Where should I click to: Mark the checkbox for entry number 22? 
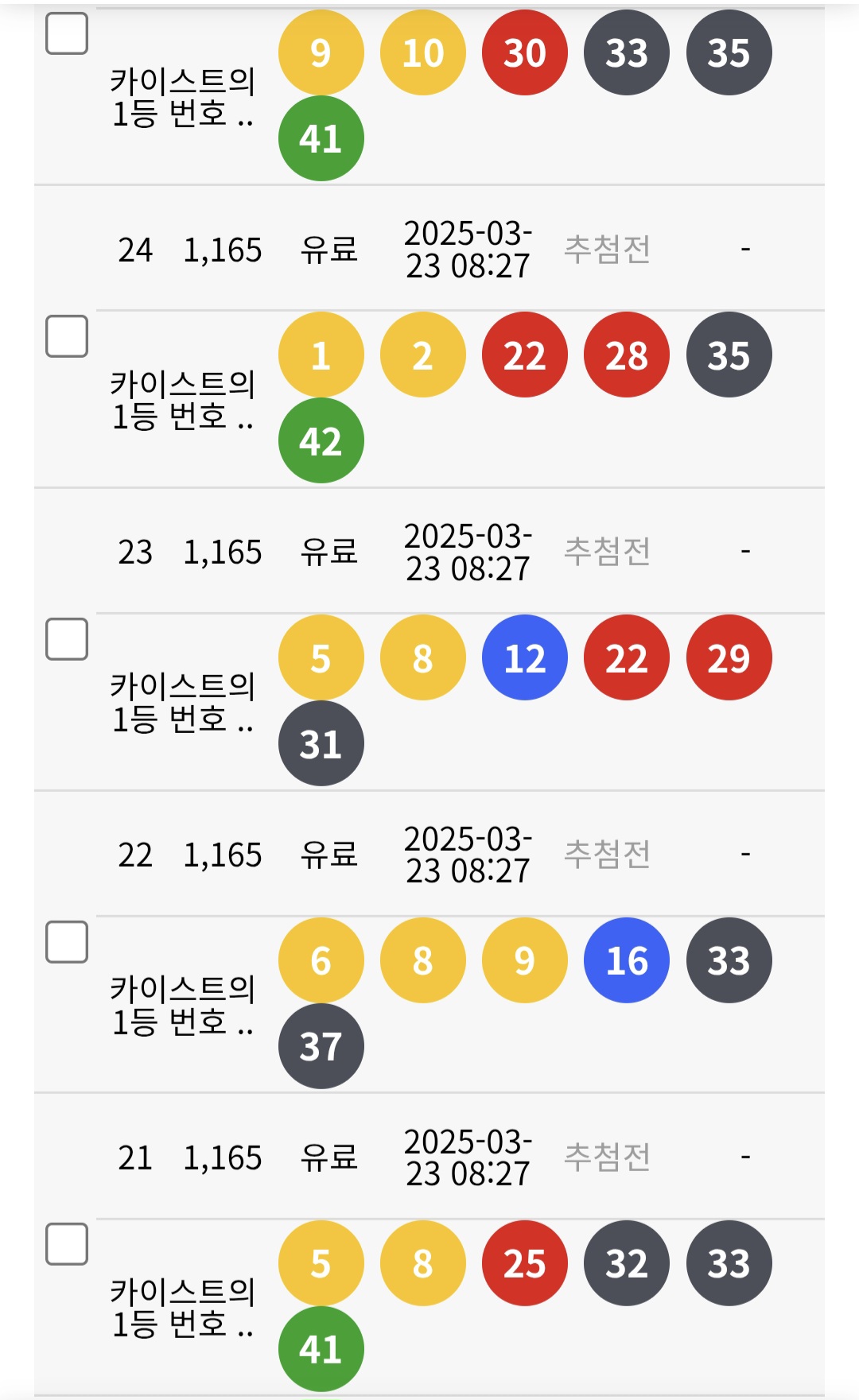pyautogui.click(x=67, y=942)
